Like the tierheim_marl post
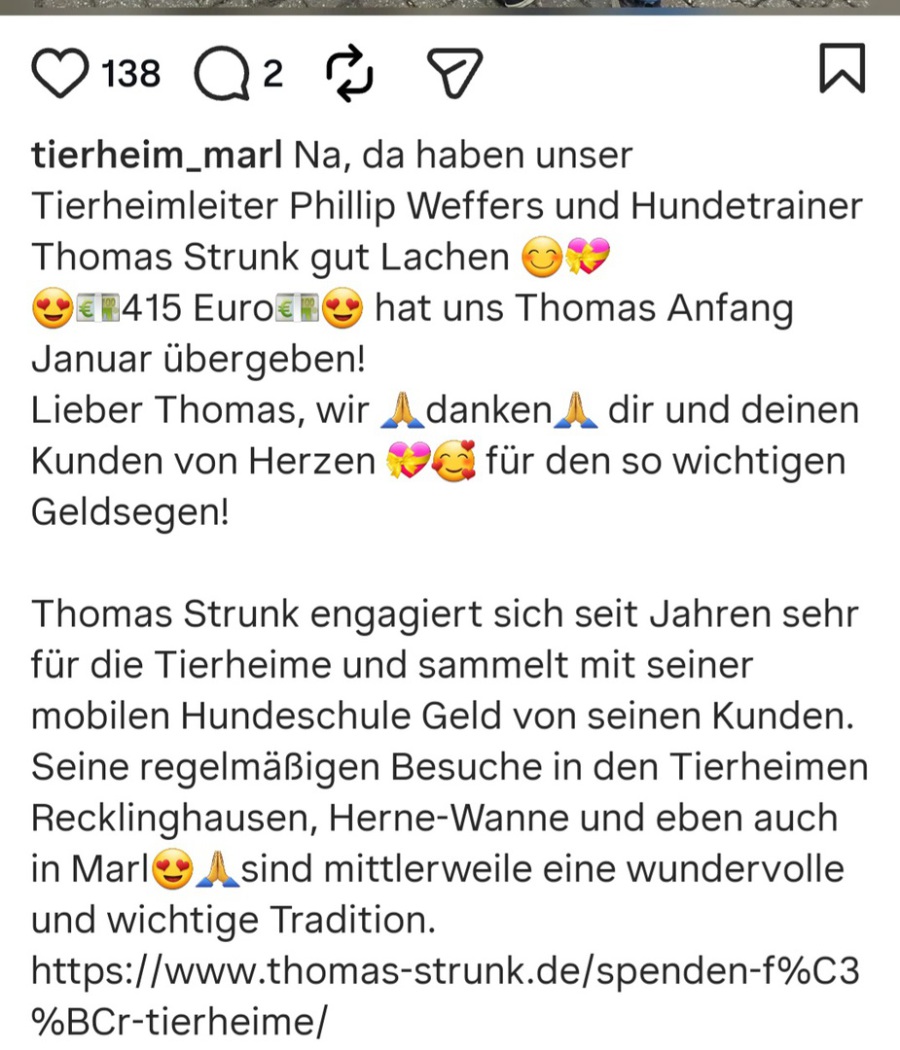Viewport: 900px width, 1050px height. (x=62, y=72)
